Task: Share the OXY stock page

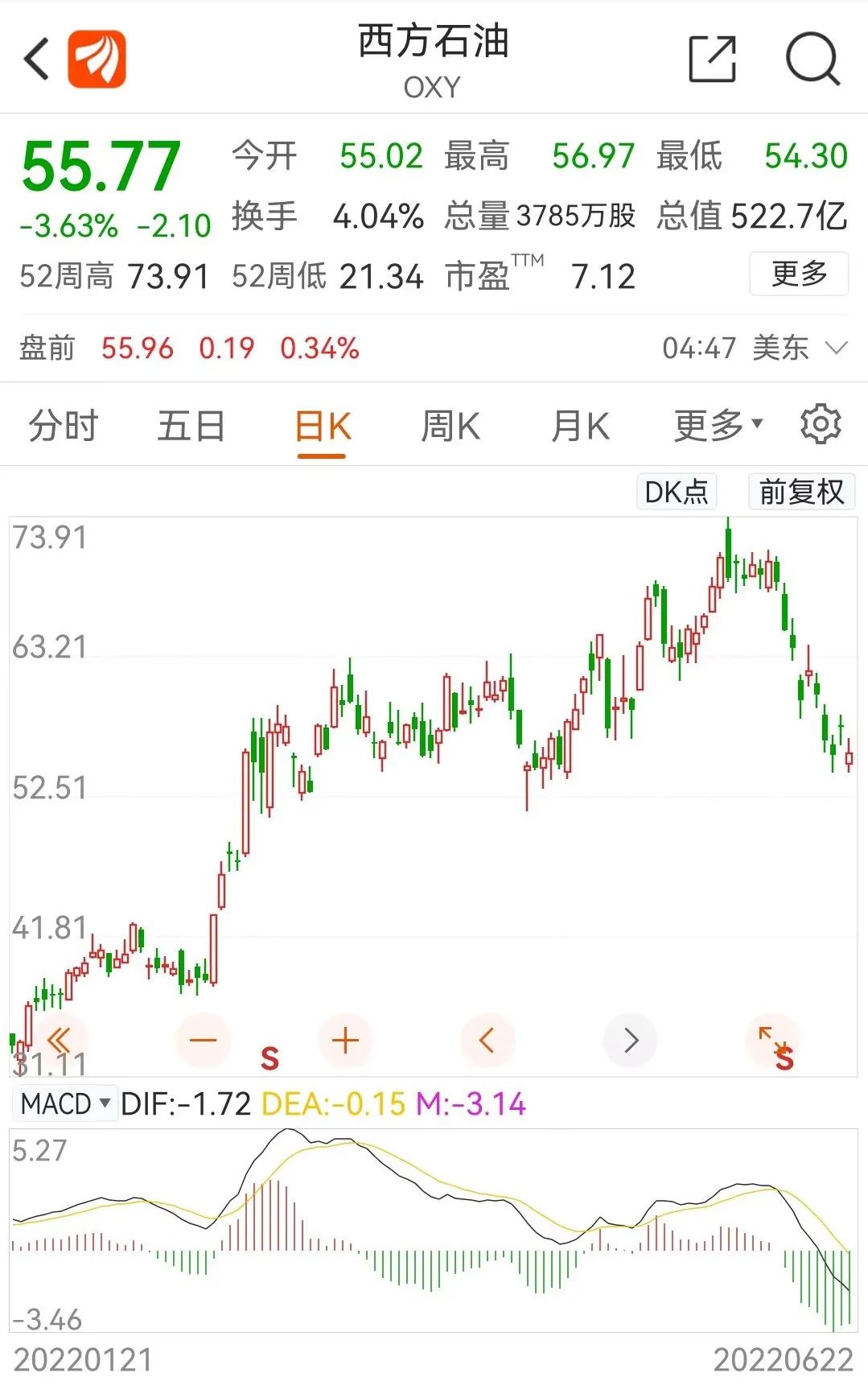Action: pyautogui.click(x=713, y=59)
